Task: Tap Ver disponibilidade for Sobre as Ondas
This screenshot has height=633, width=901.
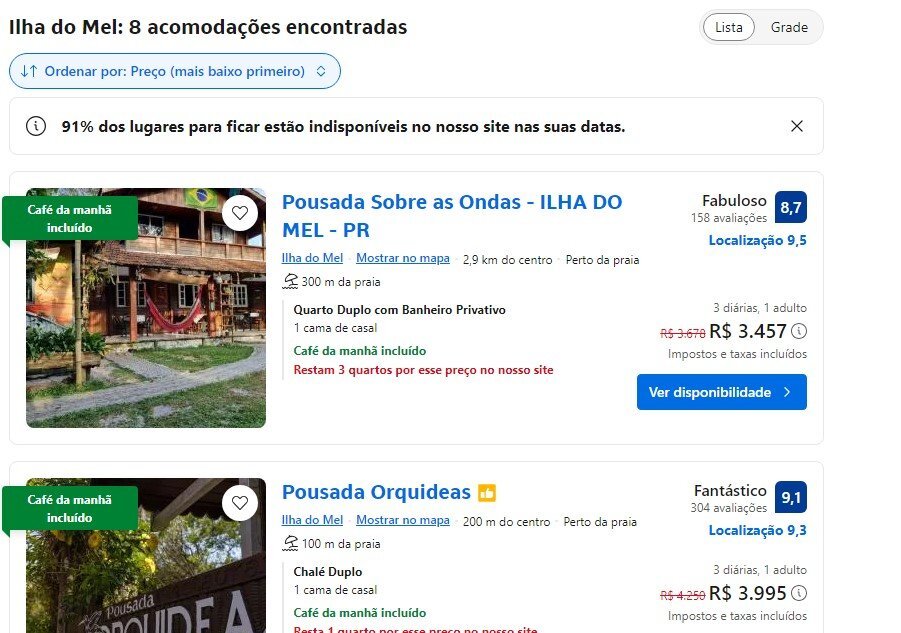Action: point(721,392)
